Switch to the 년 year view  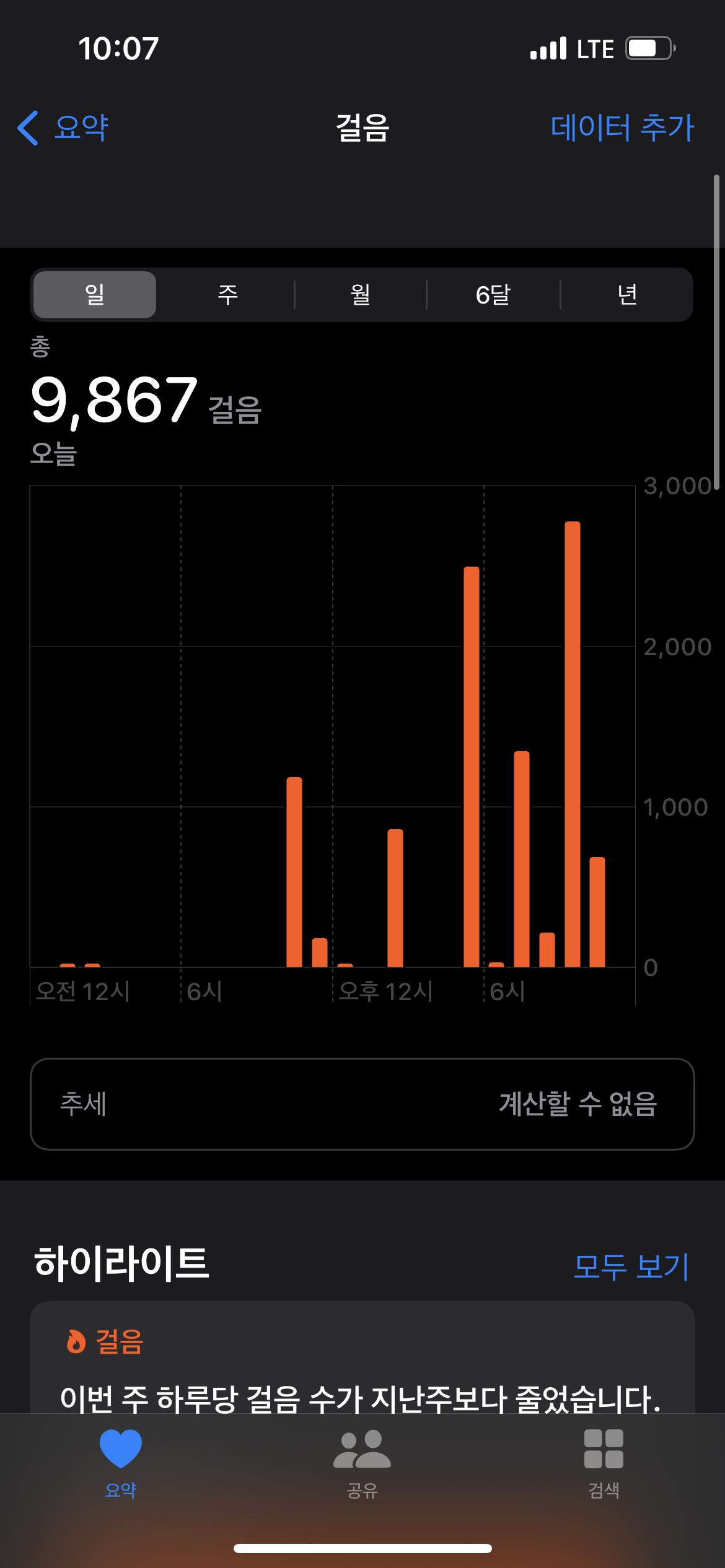coord(627,295)
